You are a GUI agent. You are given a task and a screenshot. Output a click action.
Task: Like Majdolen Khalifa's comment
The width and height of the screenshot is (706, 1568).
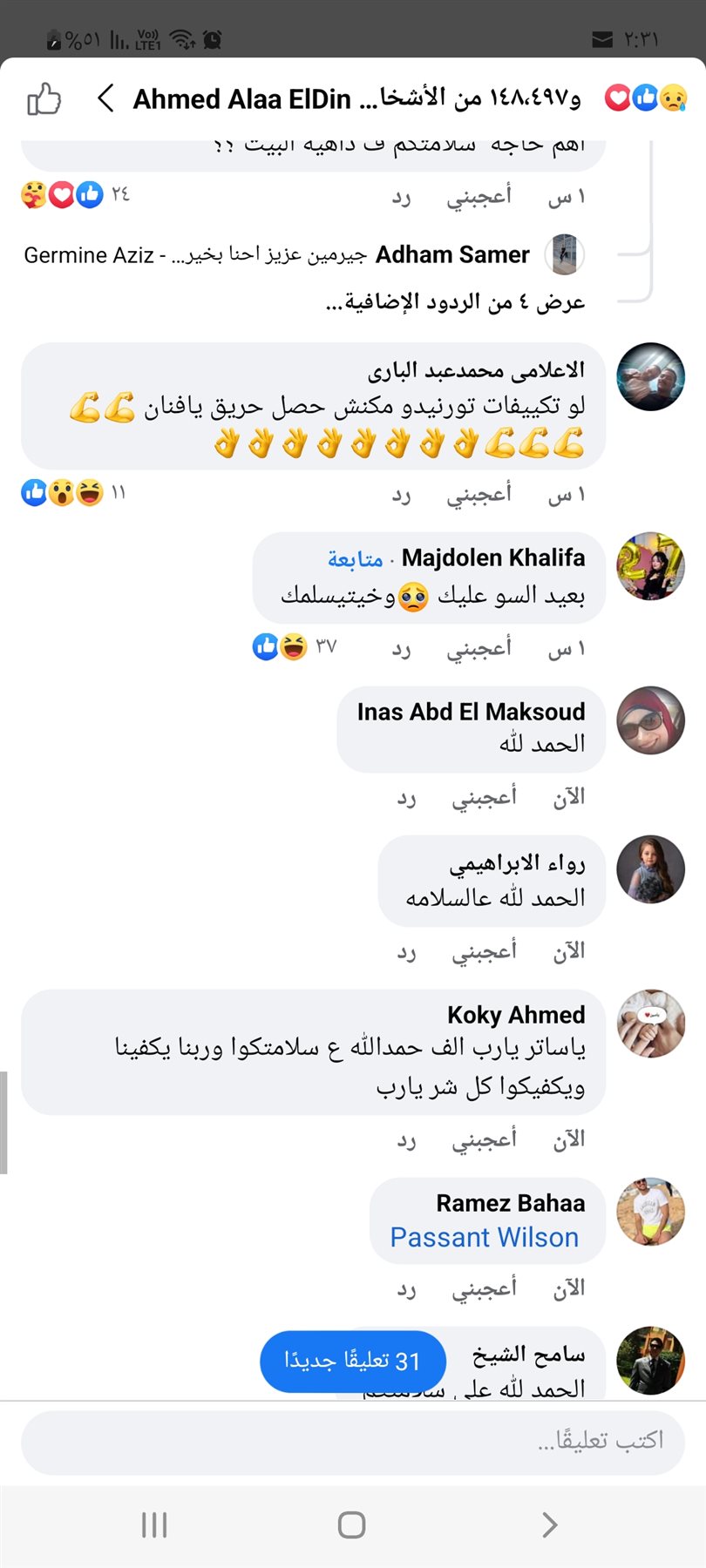point(479,648)
